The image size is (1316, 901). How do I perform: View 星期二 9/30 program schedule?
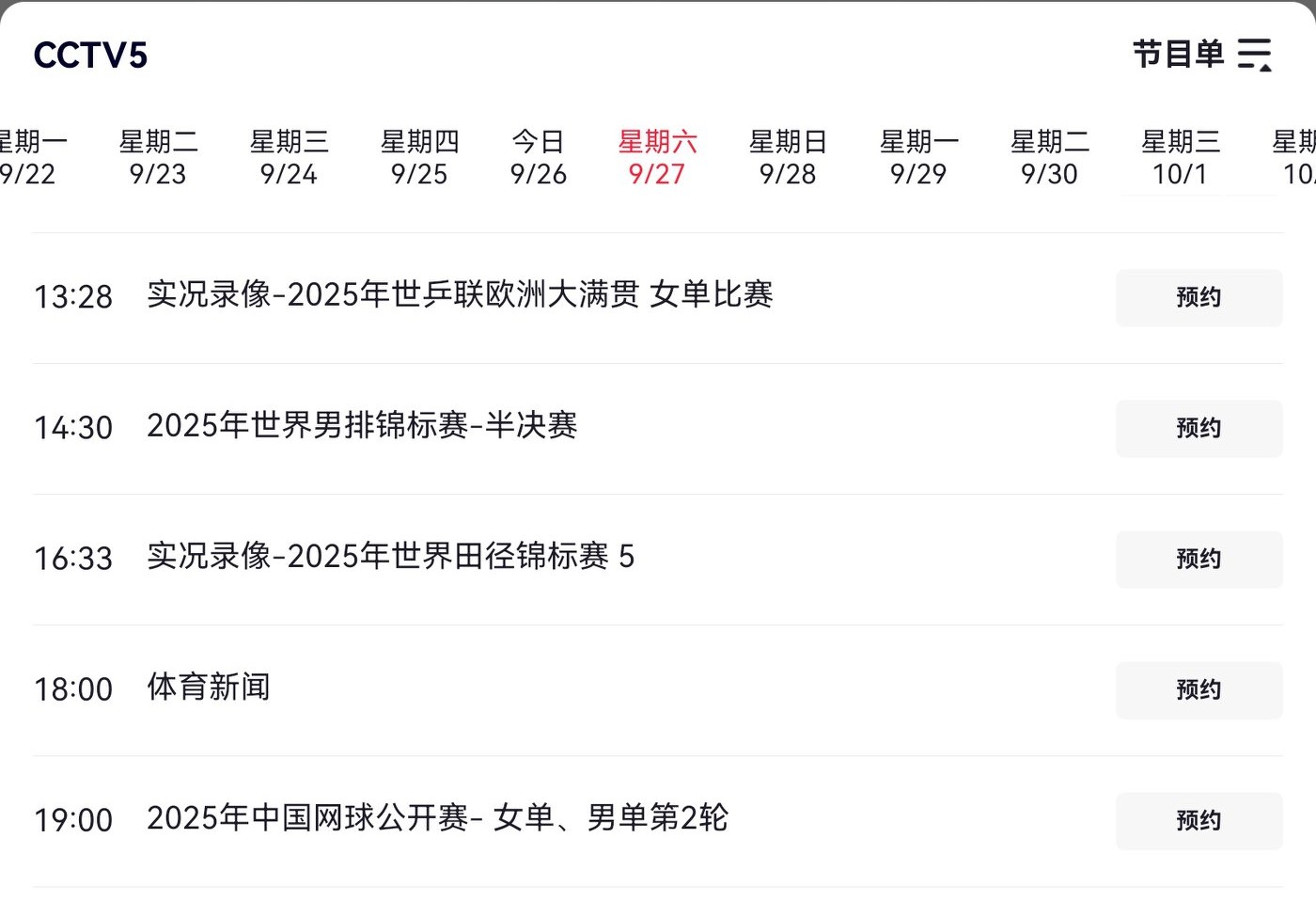coord(1049,158)
